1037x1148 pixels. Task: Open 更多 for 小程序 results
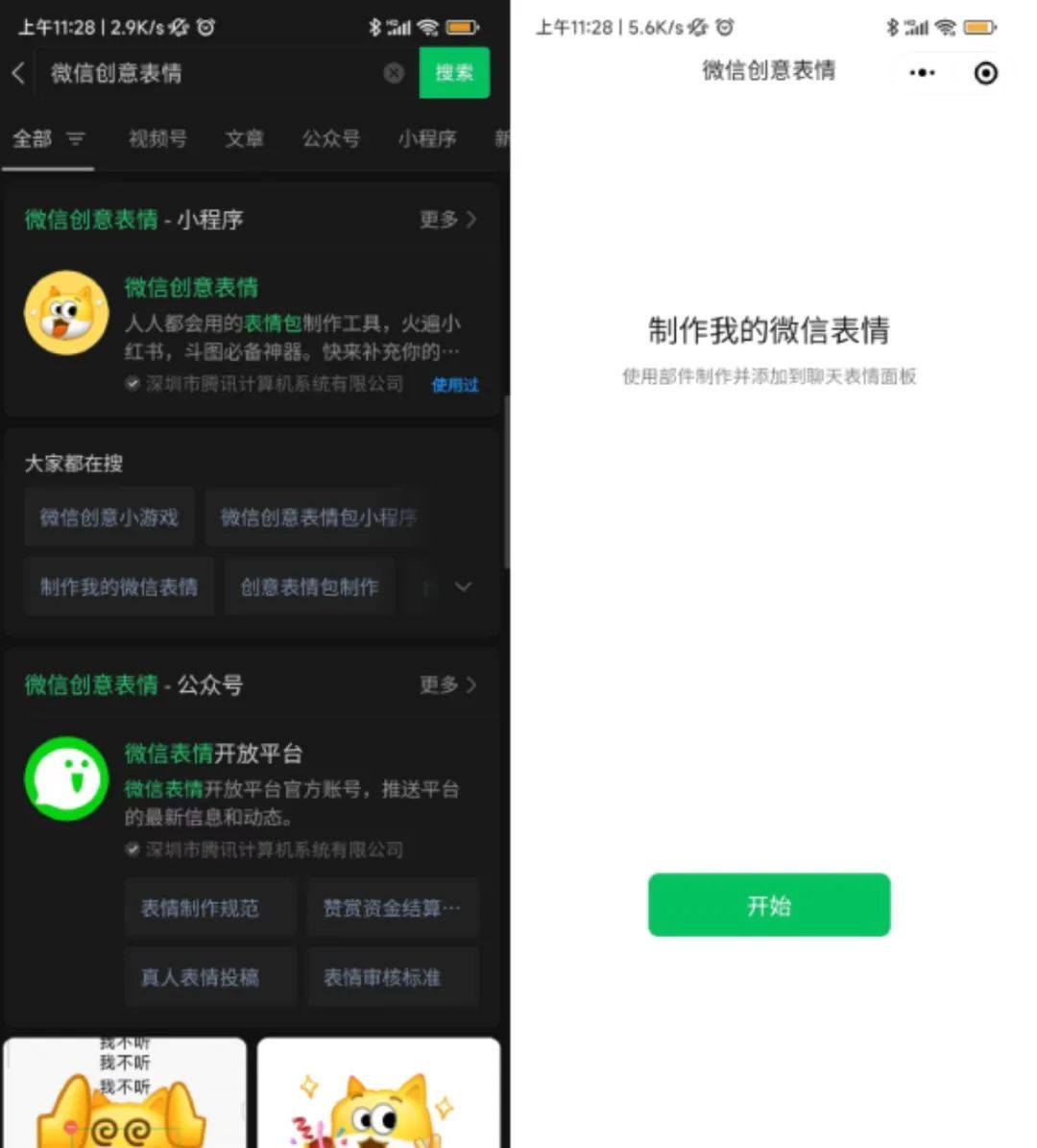click(x=447, y=219)
